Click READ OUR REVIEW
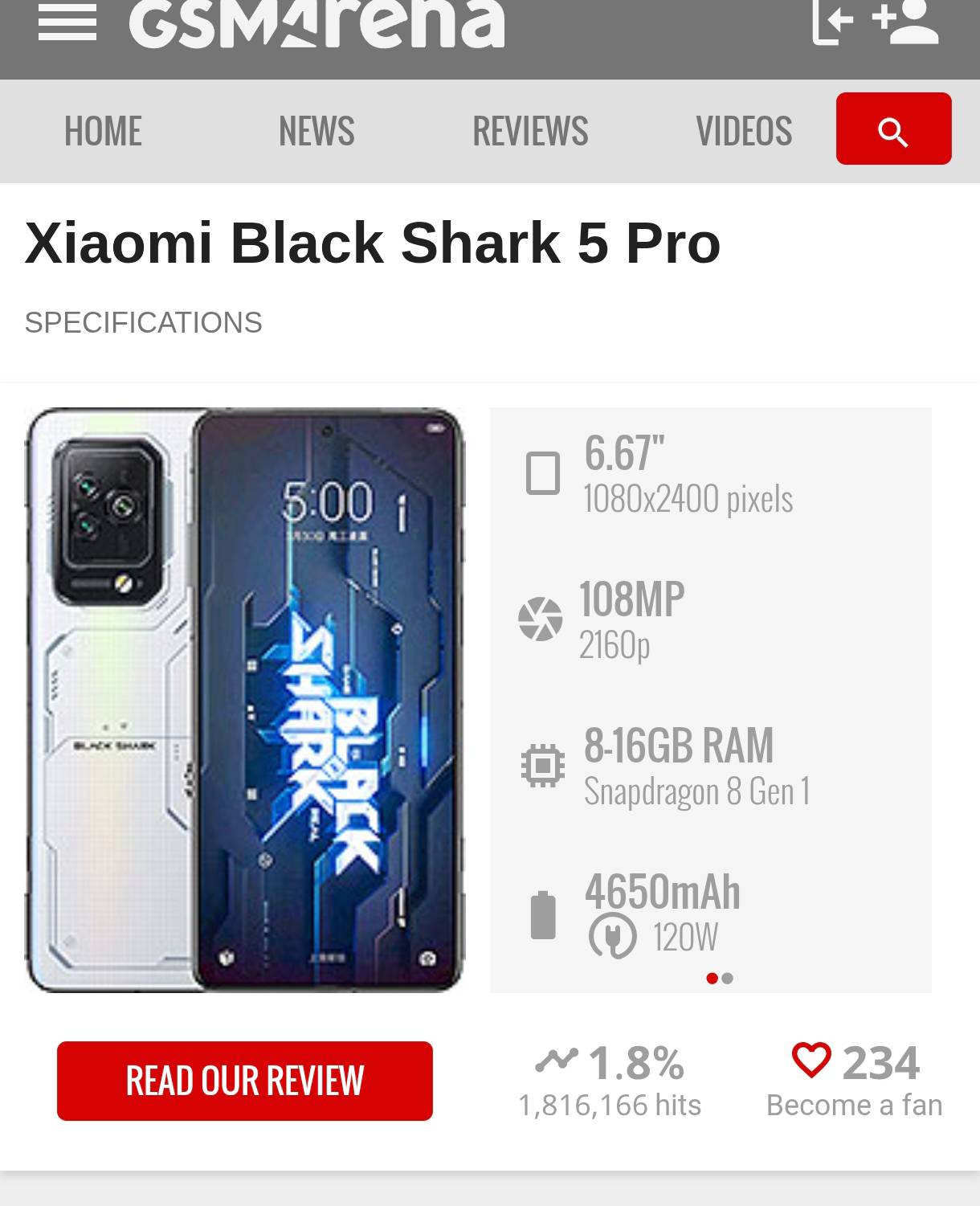Viewport: 980px width, 1206px height. (x=244, y=1081)
